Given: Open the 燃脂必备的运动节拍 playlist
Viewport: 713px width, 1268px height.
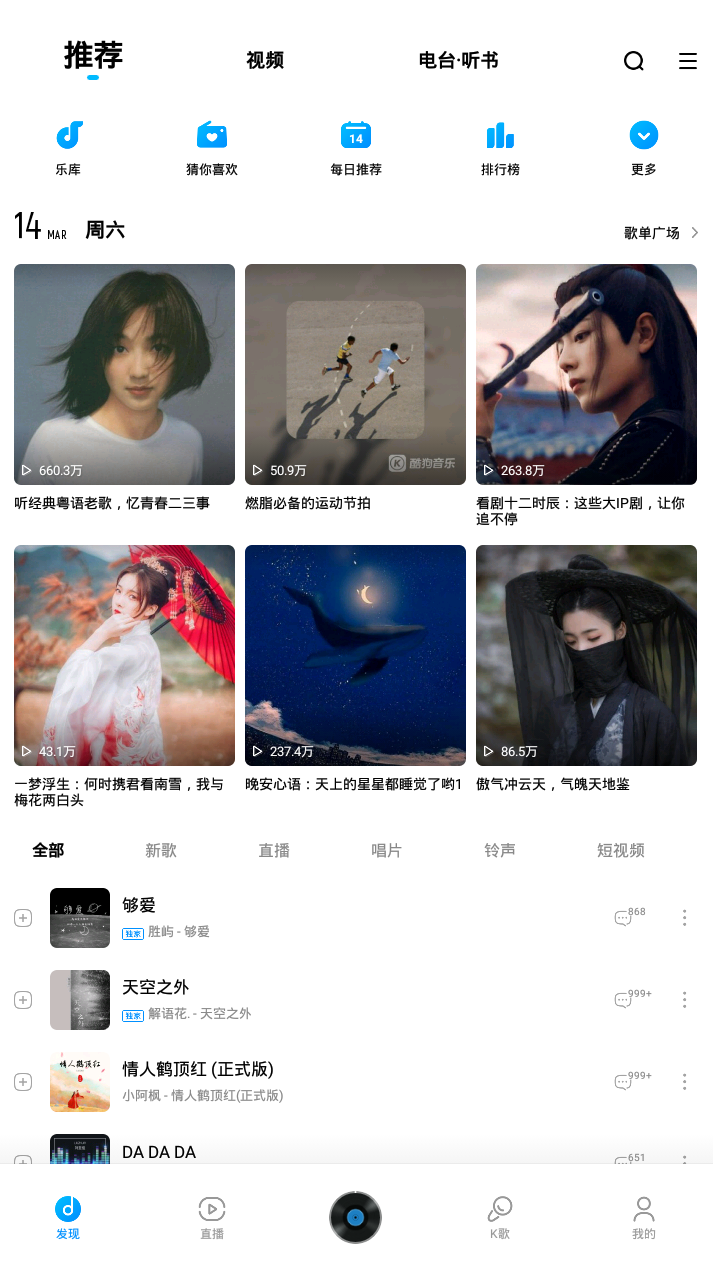Looking at the screenshot, I should point(355,375).
